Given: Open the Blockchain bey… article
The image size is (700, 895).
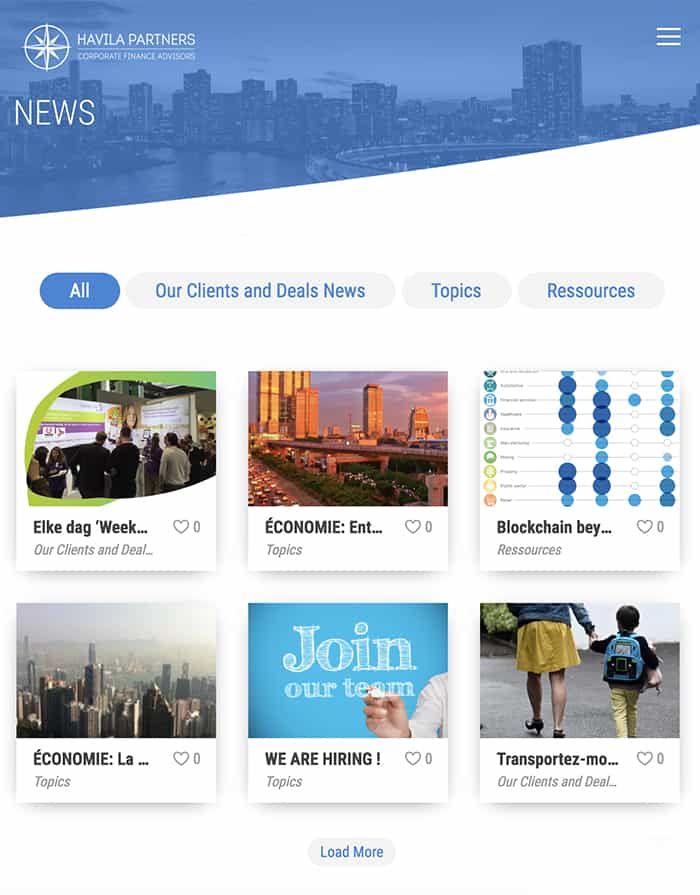Looking at the screenshot, I should pyautogui.click(x=554, y=527).
